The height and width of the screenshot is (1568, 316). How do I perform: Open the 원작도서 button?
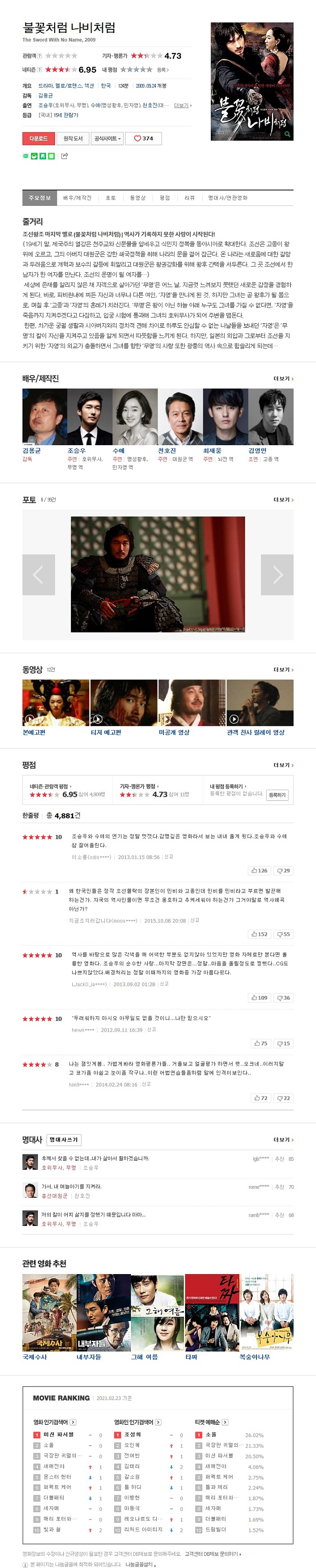[x=73, y=139]
